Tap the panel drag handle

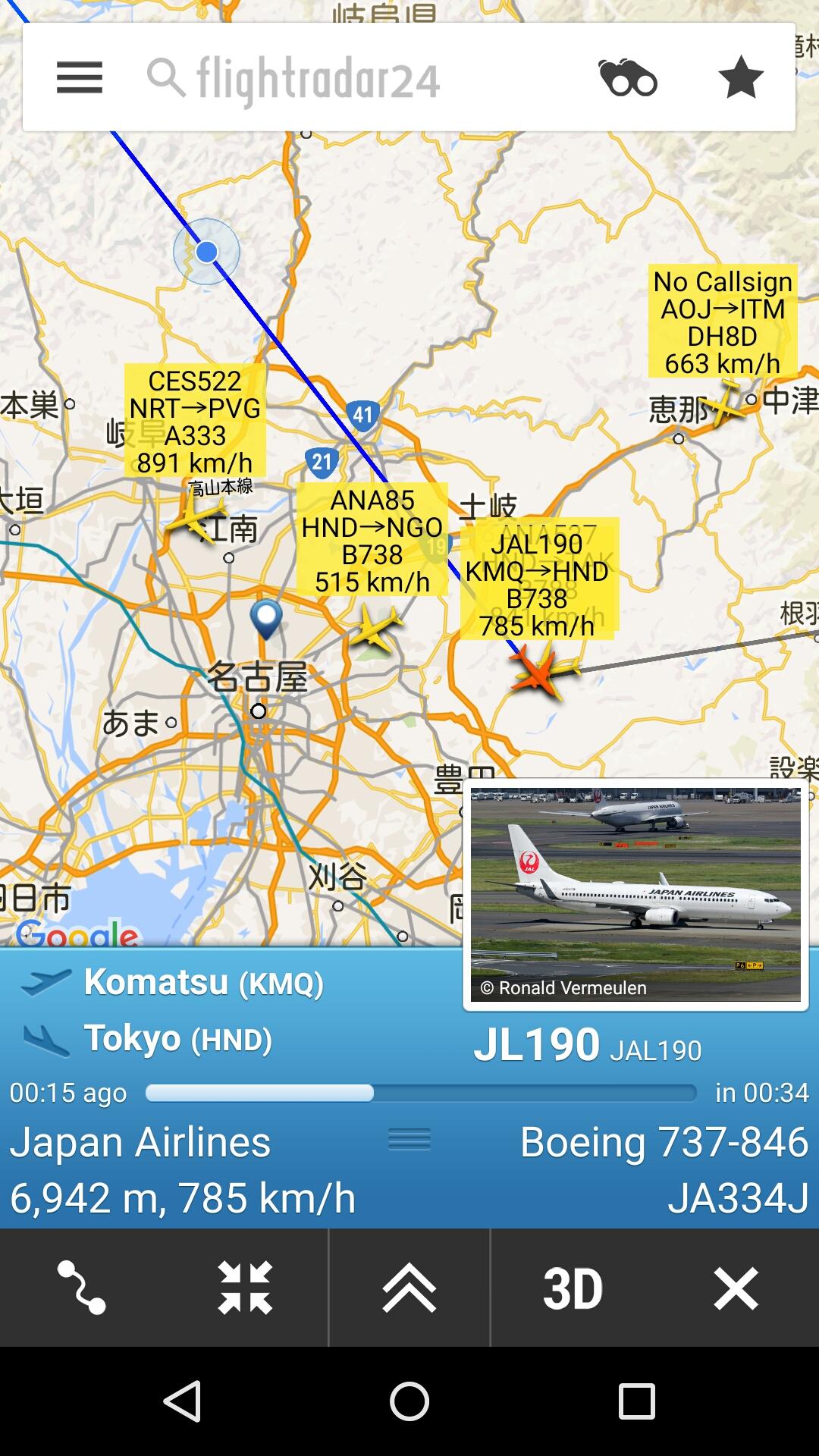pyautogui.click(x=409, y=1139)
